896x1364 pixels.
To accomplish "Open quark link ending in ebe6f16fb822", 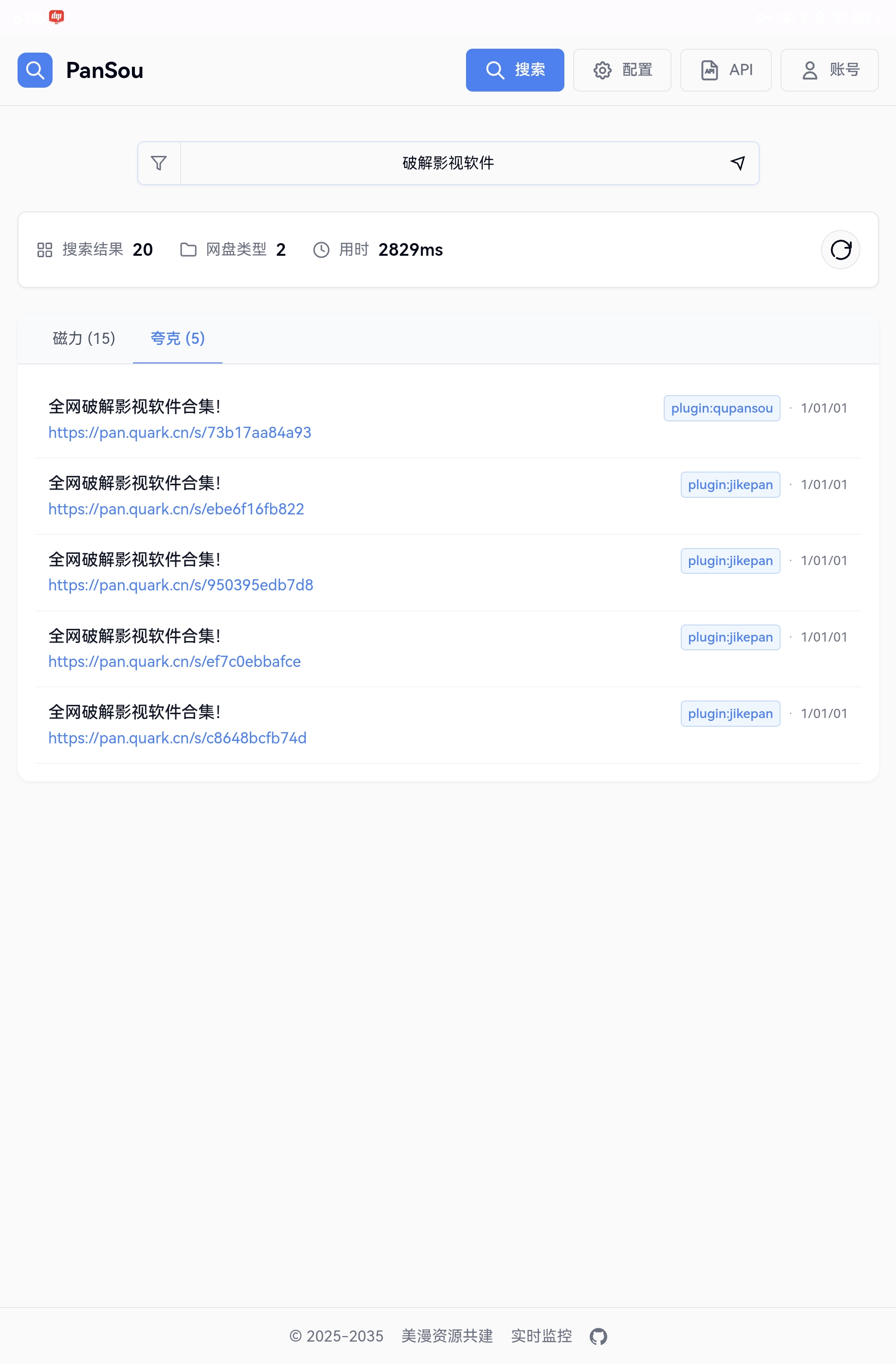I will pos(176,509).
